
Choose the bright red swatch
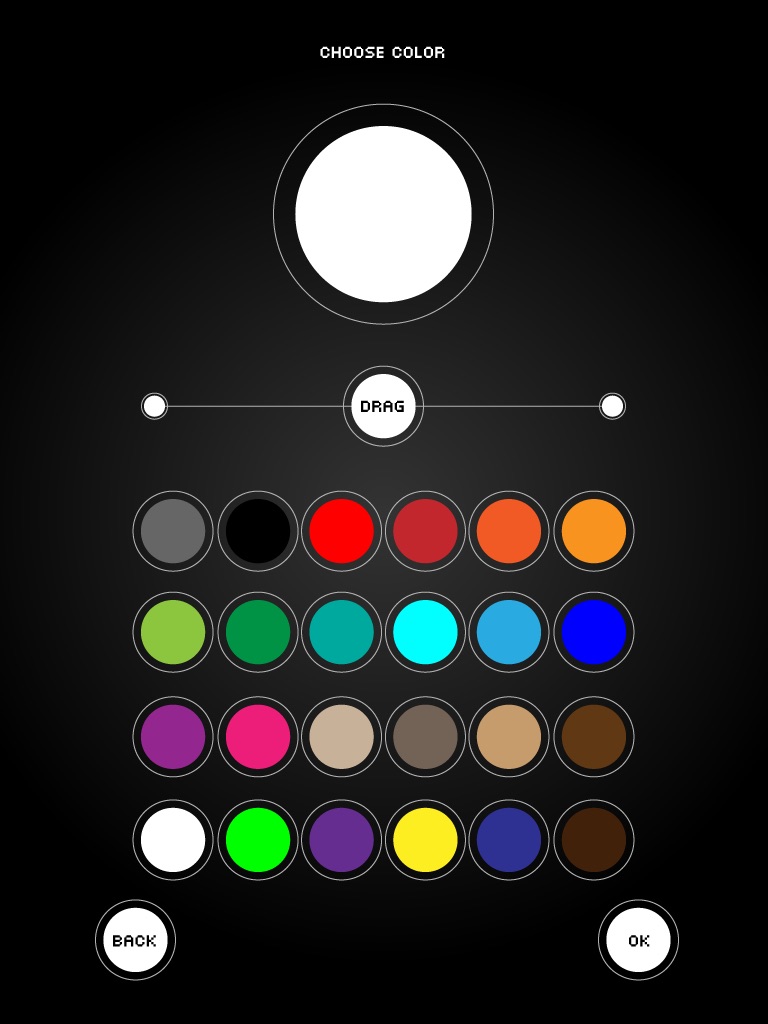[x=342, y=531]
